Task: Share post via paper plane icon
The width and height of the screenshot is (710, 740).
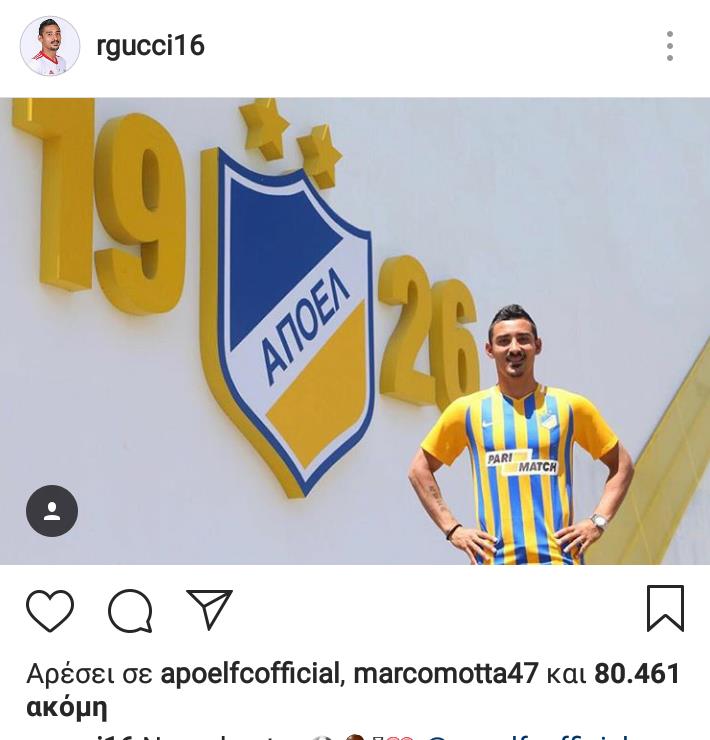Action: tap(209, 610)
